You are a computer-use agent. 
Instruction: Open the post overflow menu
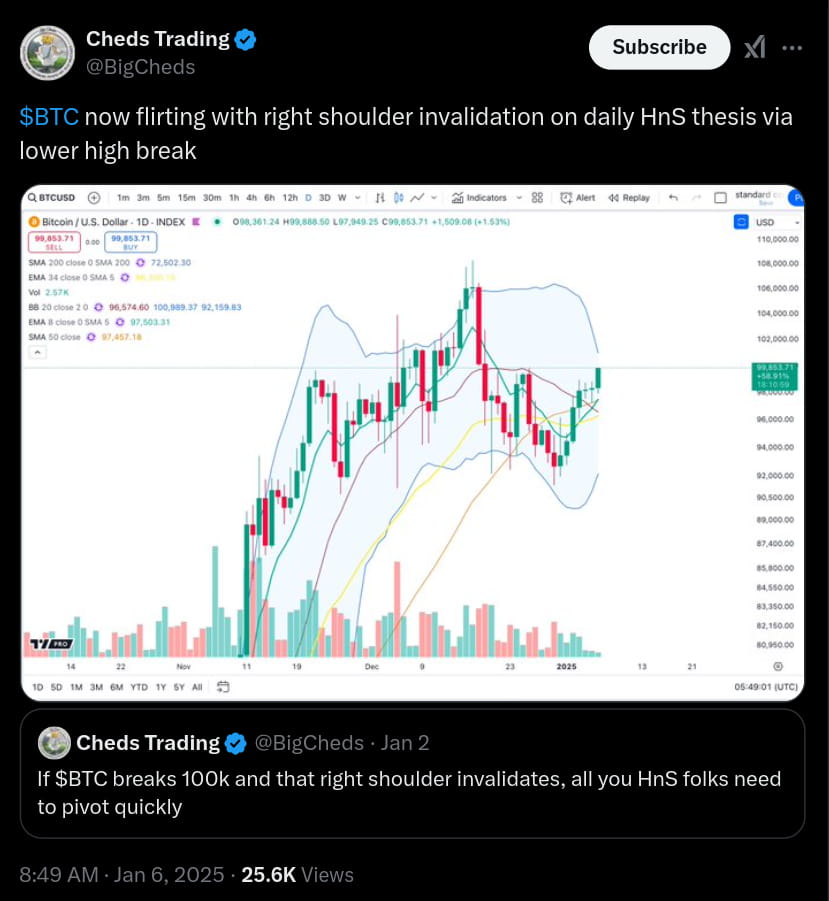(792, 48)
